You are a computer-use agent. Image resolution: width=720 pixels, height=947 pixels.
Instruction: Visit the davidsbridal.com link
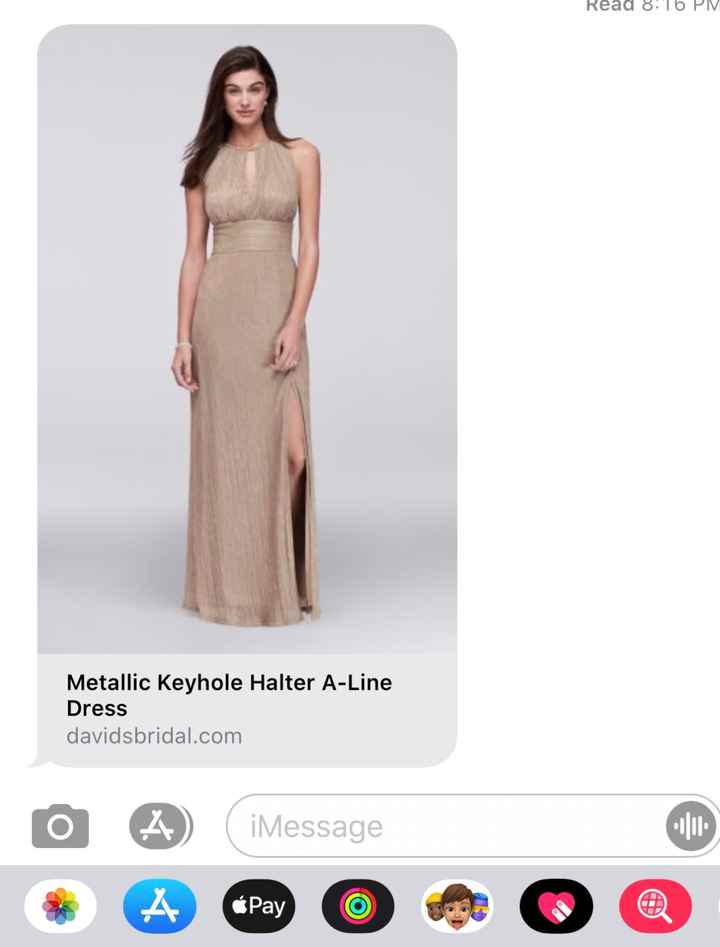point(153,735)
